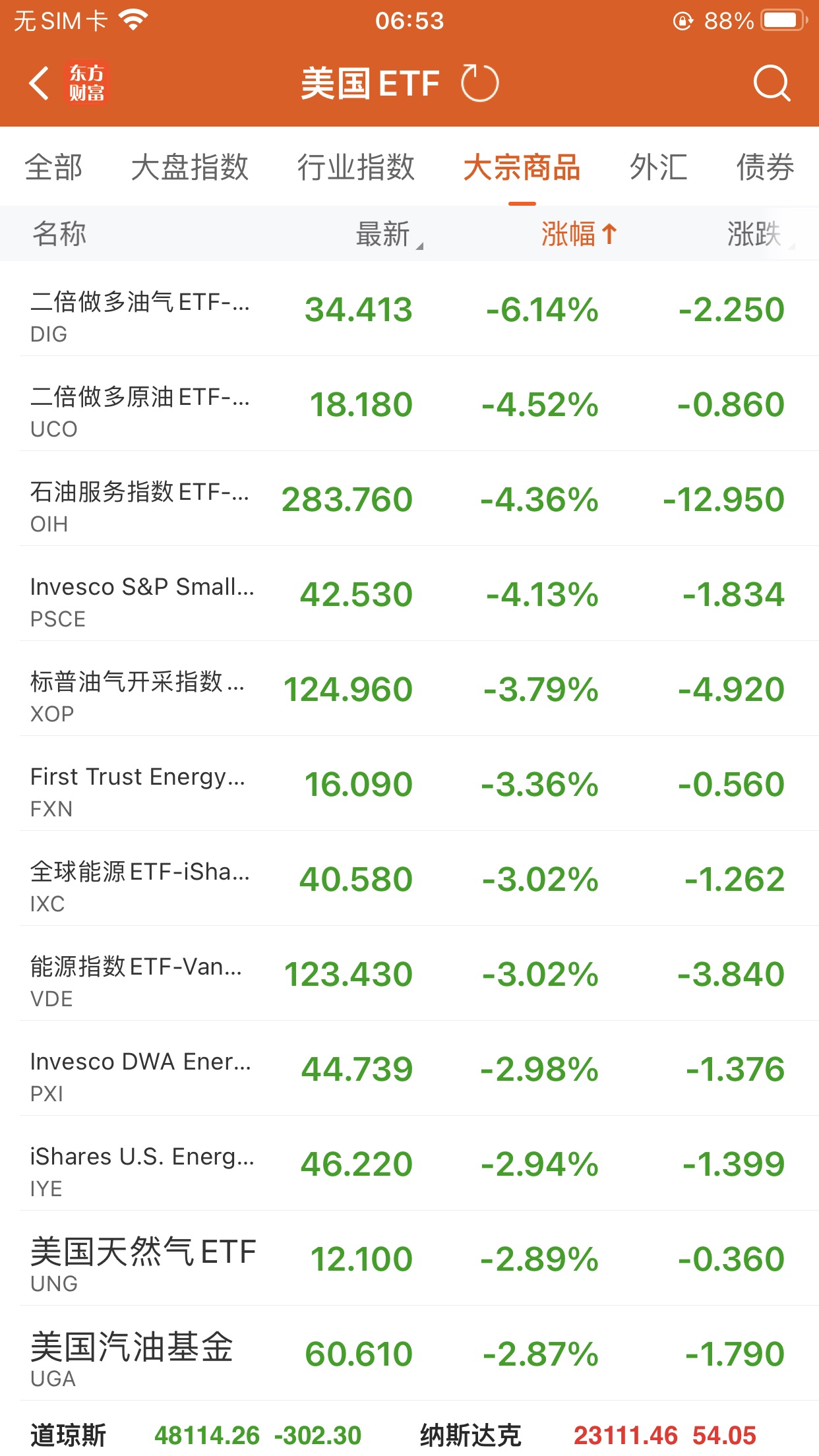The height and width of the screenshot is (1456, 819).
Task: View details for OIH 石油服务指数ETF
Action: 409,500
